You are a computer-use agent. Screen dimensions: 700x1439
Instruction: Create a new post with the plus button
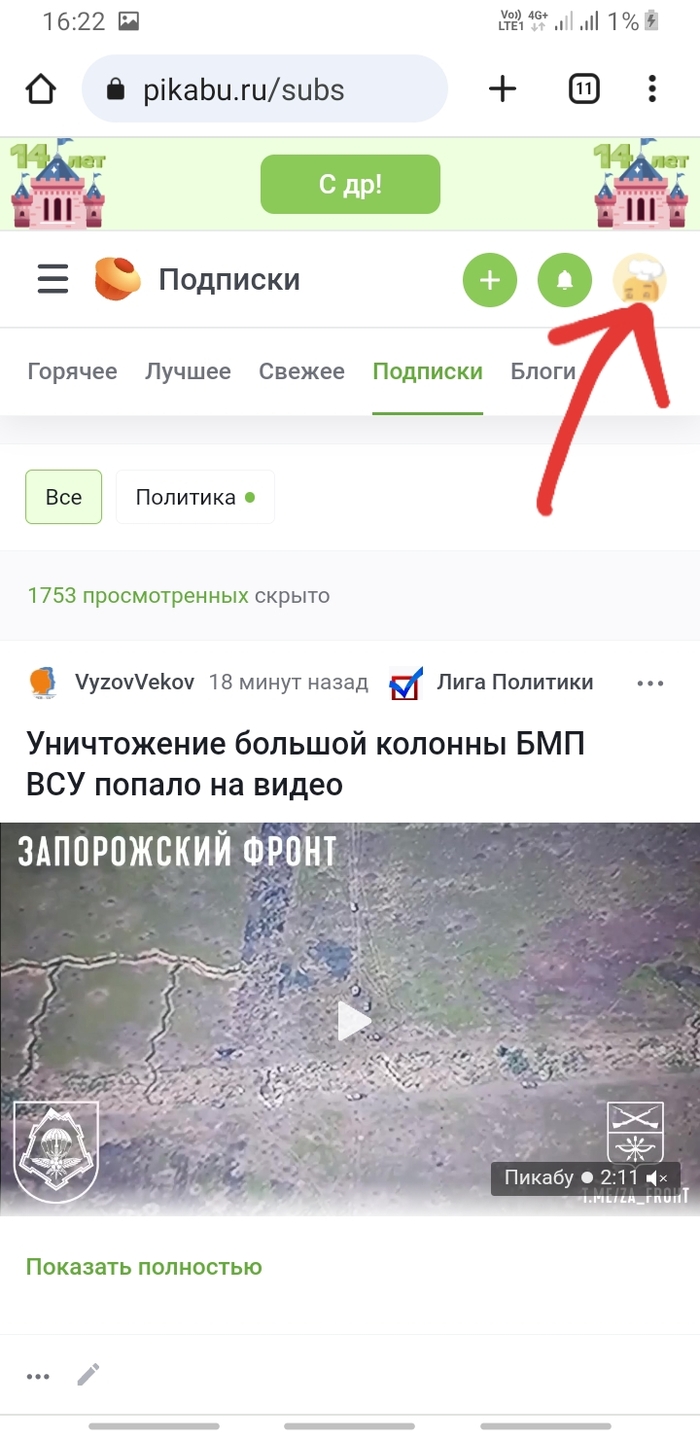coord(489,280)
